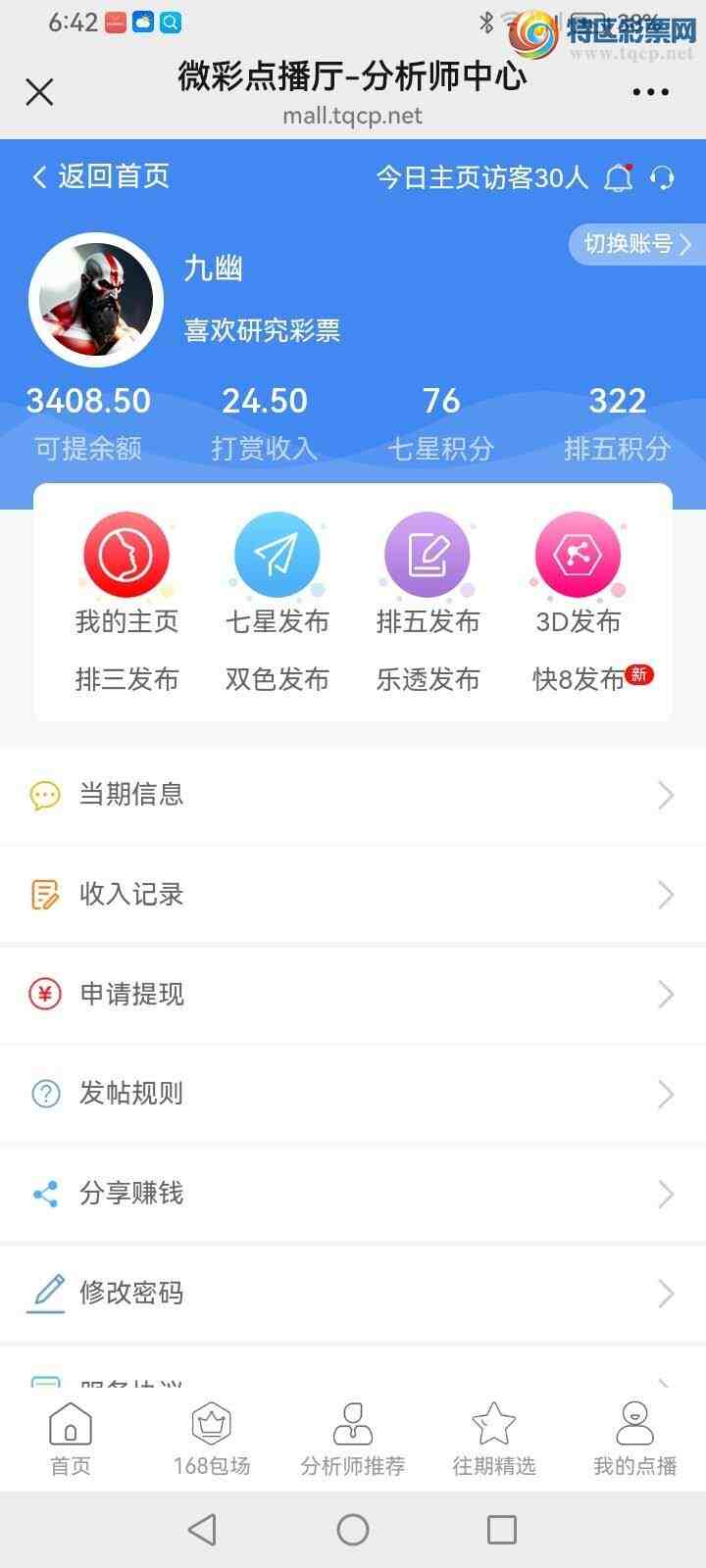Expand the 收入记录 row

point(353,894)
